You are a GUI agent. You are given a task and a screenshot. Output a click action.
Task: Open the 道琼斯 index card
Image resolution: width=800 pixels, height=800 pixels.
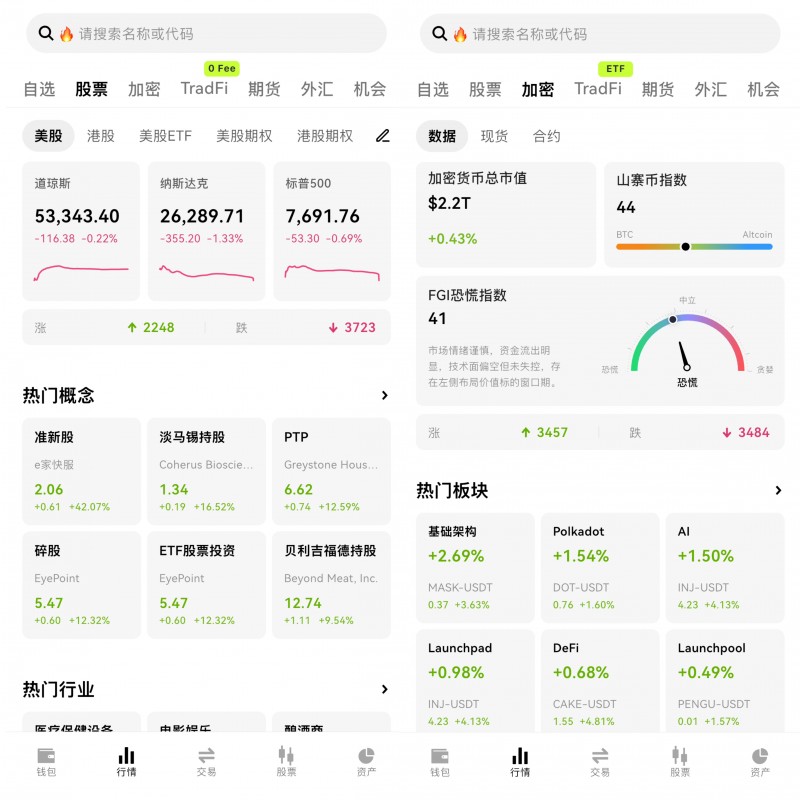(x=81, y=231)
